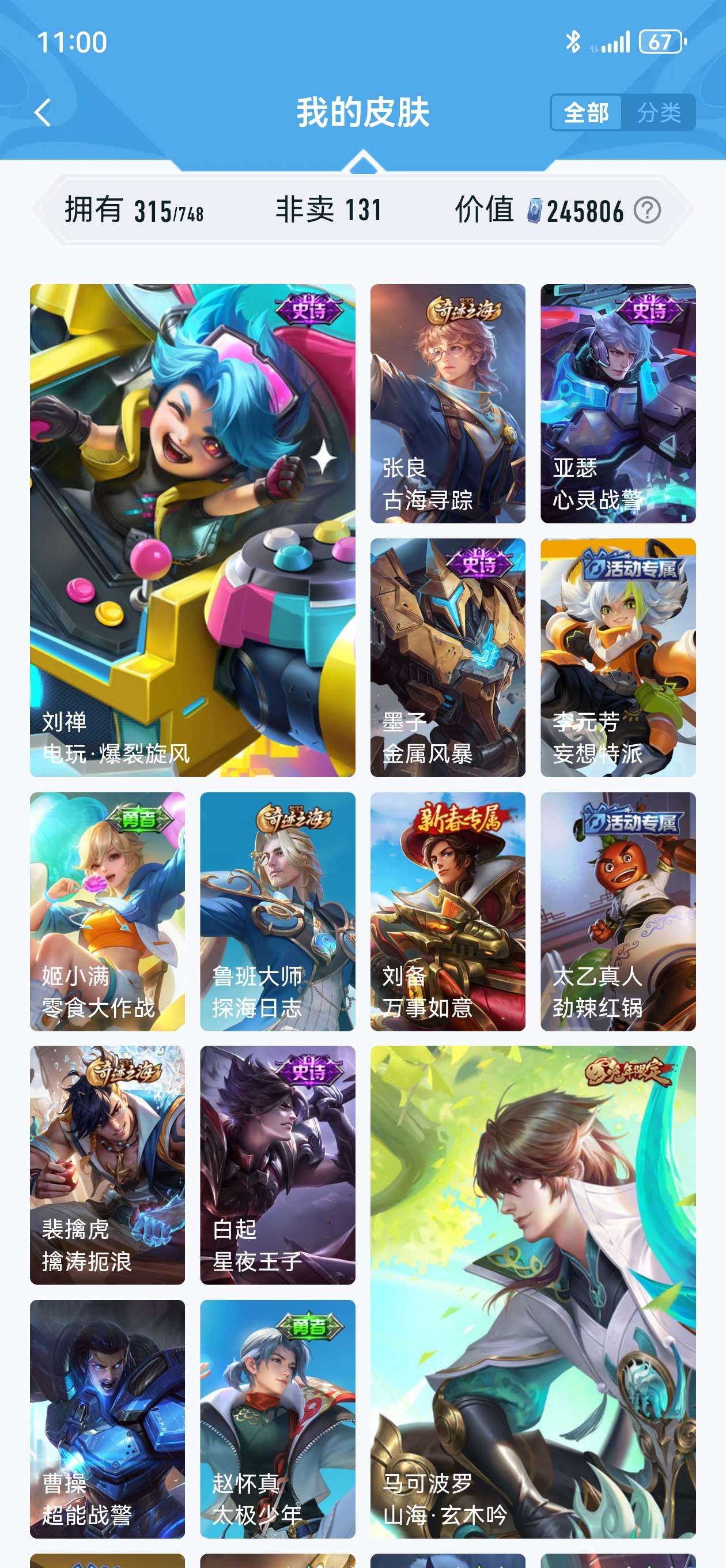Select the 全部 tab
This screenshot has width=726, height=1568.
tap(585, 112)
